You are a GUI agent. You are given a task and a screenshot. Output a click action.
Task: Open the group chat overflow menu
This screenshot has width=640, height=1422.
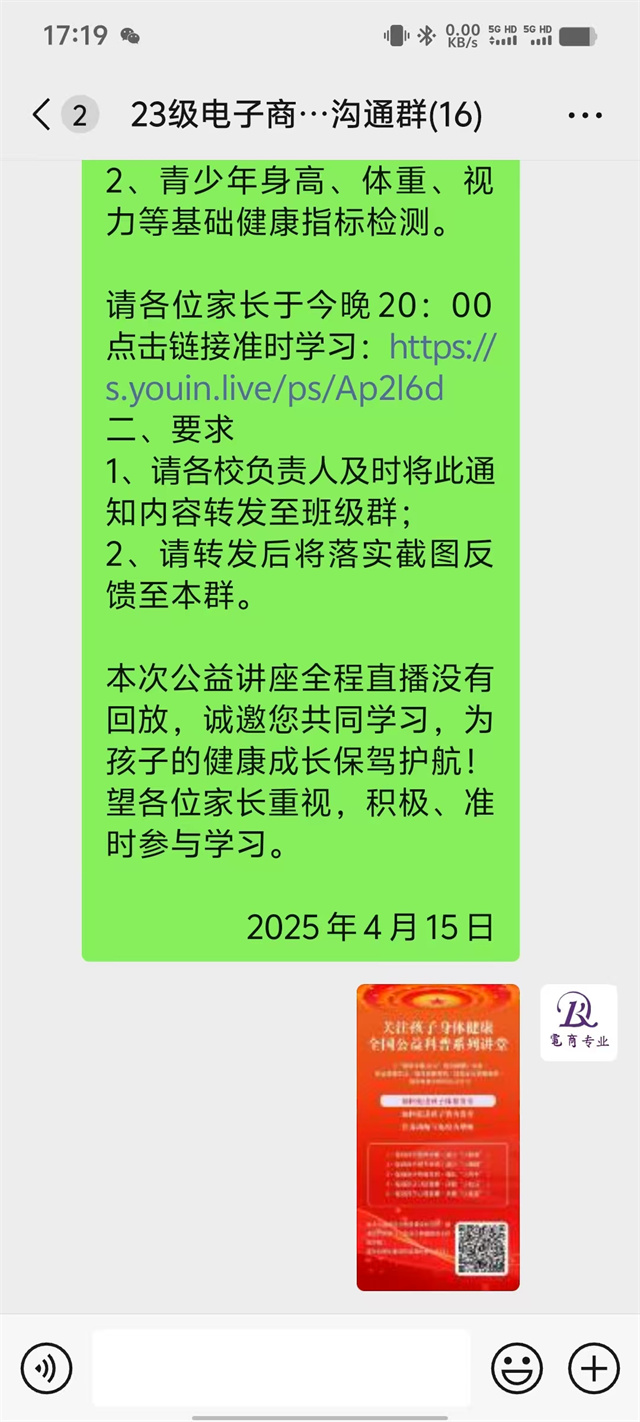[585, 116]
